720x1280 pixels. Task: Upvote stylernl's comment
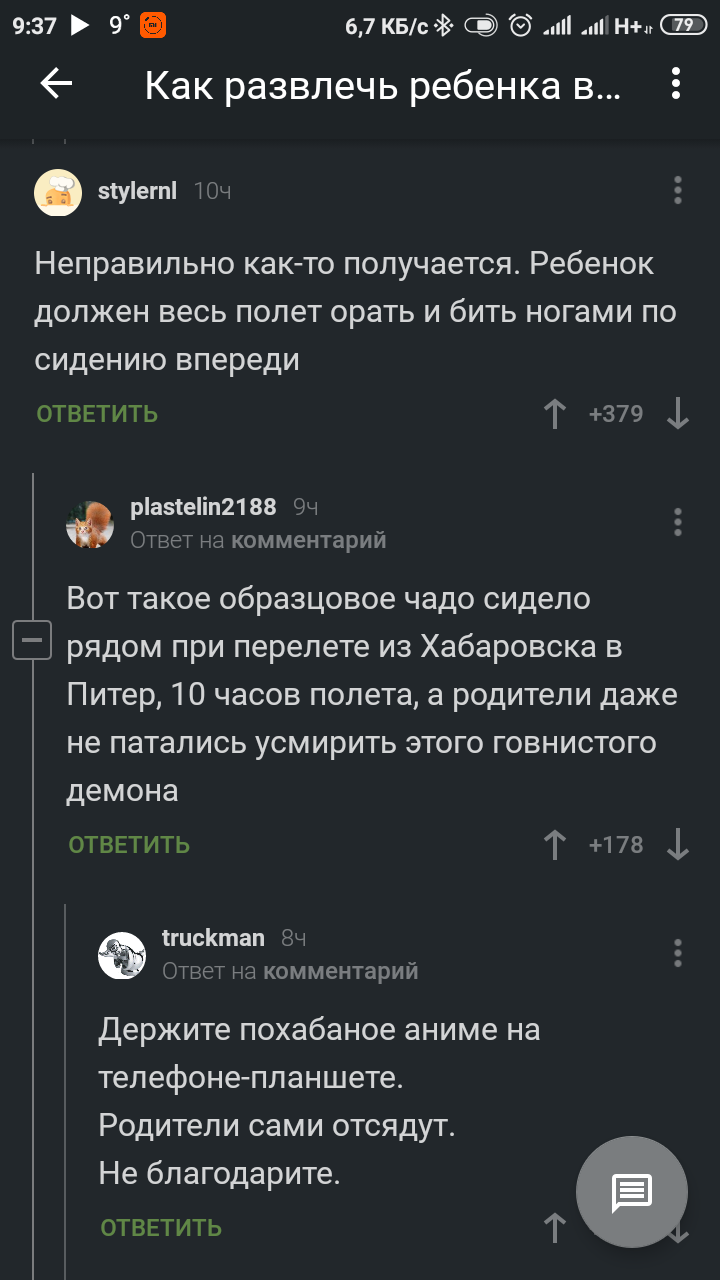555,414
